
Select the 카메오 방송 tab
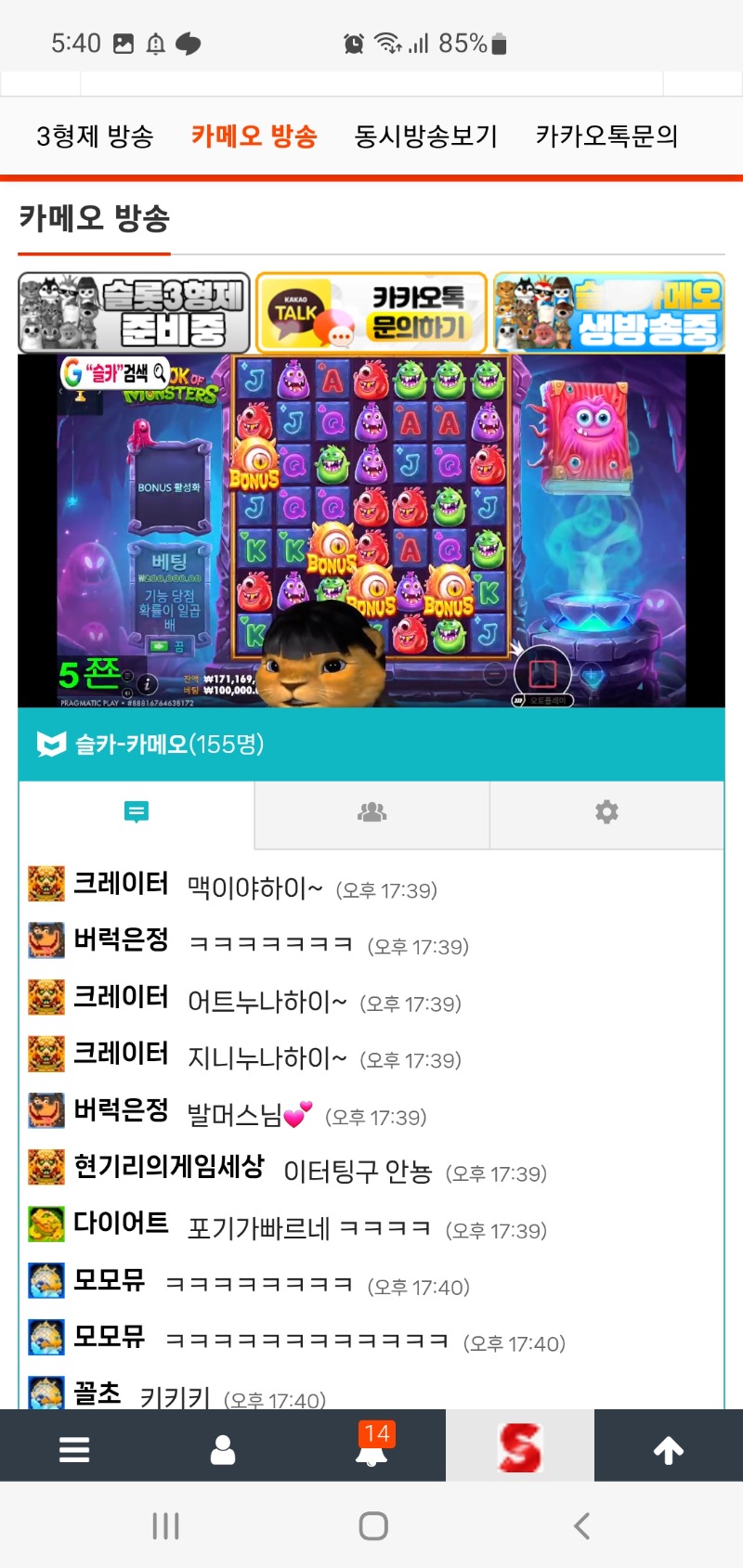pos(254,136)
